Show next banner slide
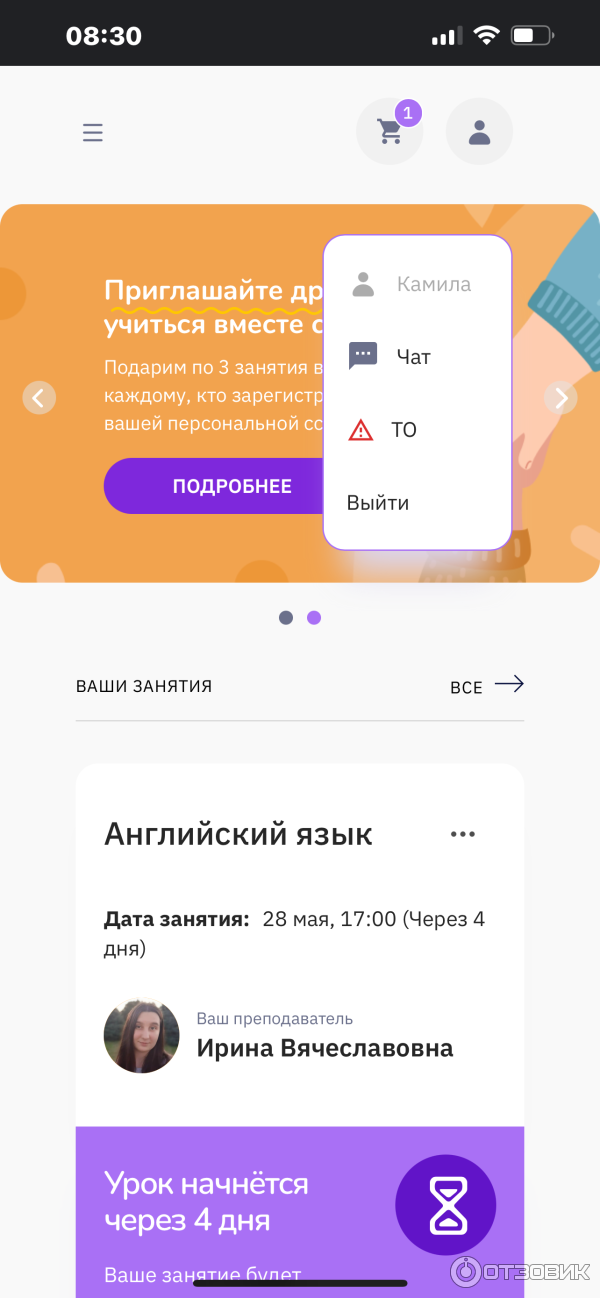Image resolution: width=600 pixels, height=1298 pixels. [561, 397]
